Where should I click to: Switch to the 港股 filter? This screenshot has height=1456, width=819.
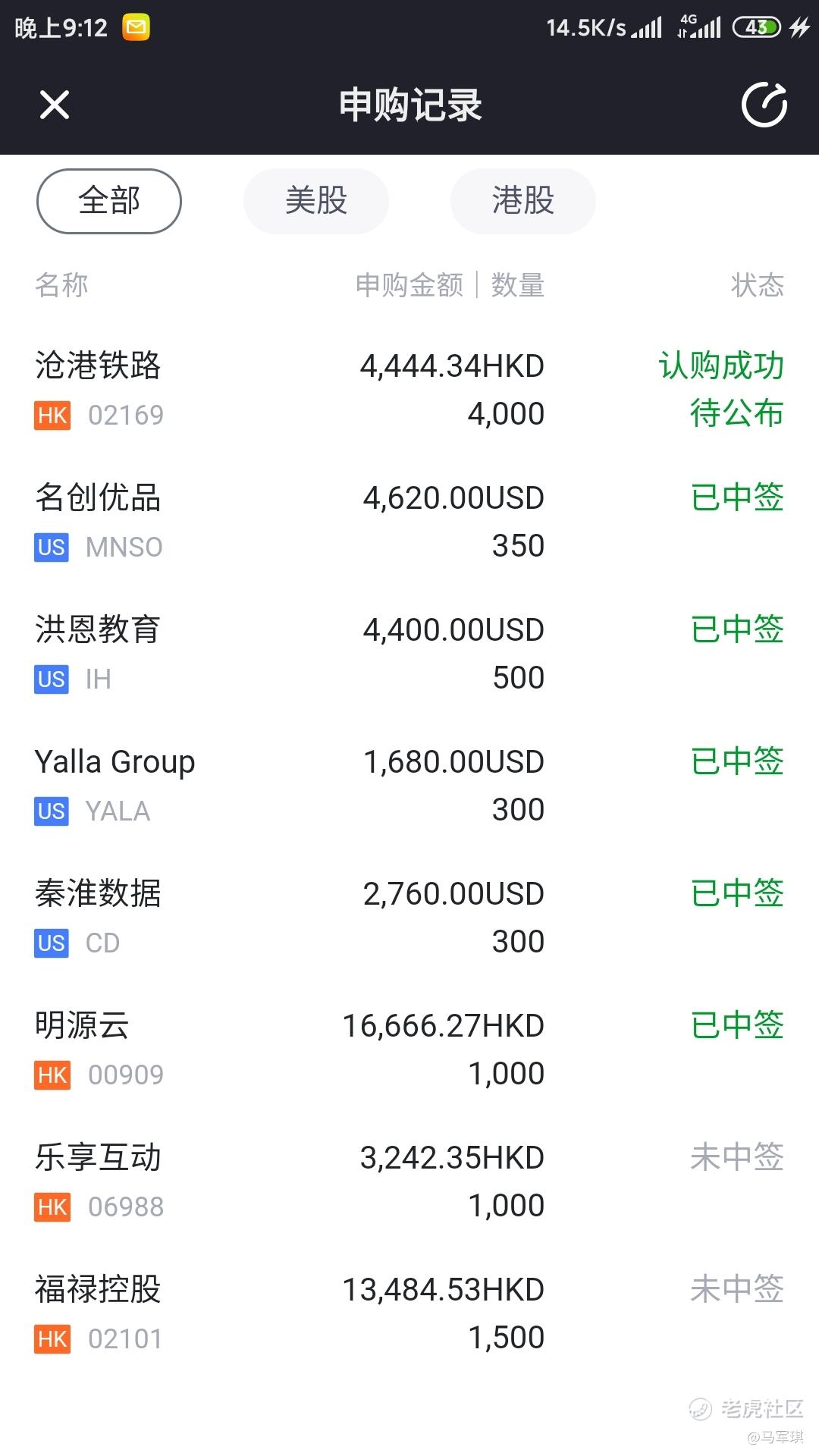click(523, 201)
